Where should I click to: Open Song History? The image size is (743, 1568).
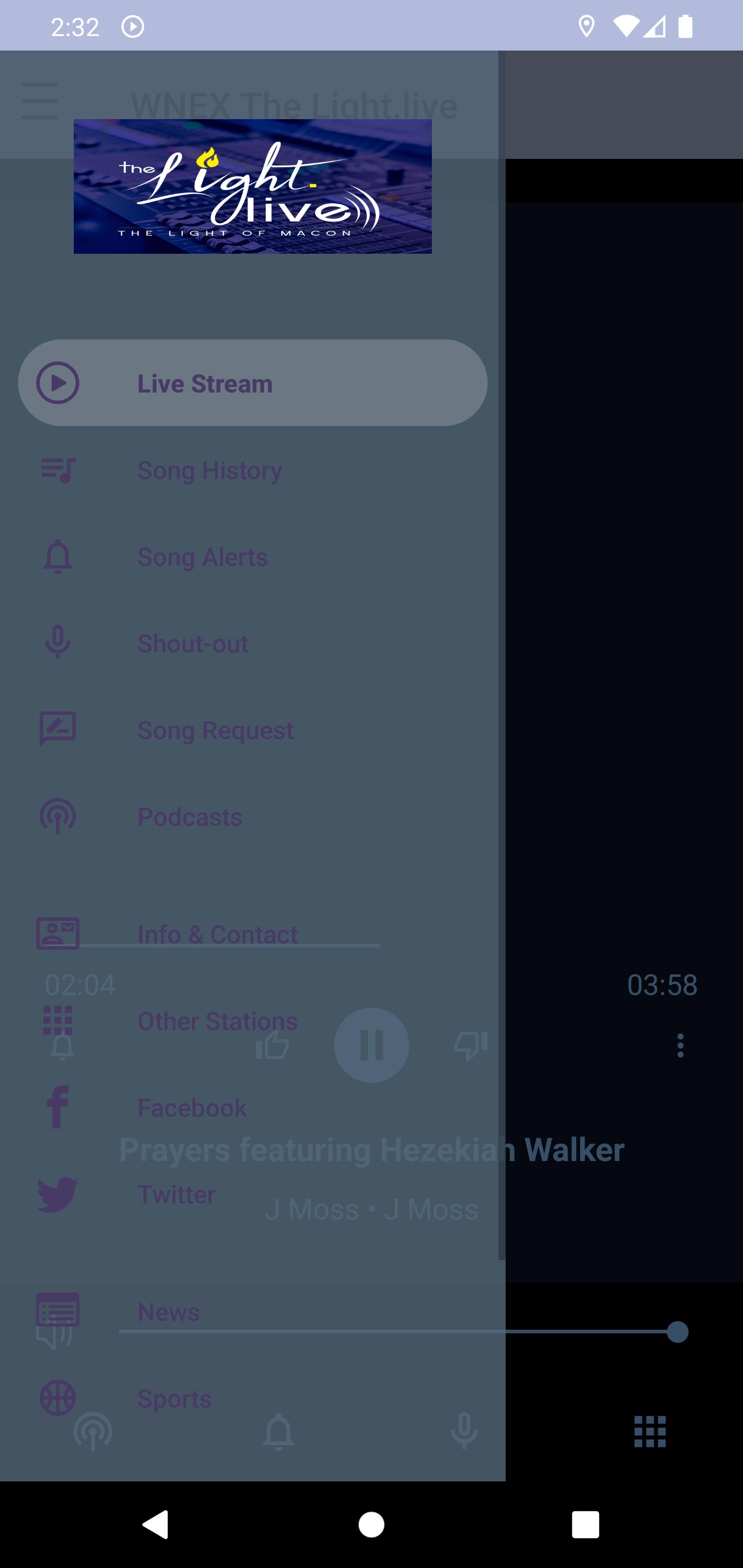pos(253,470)
